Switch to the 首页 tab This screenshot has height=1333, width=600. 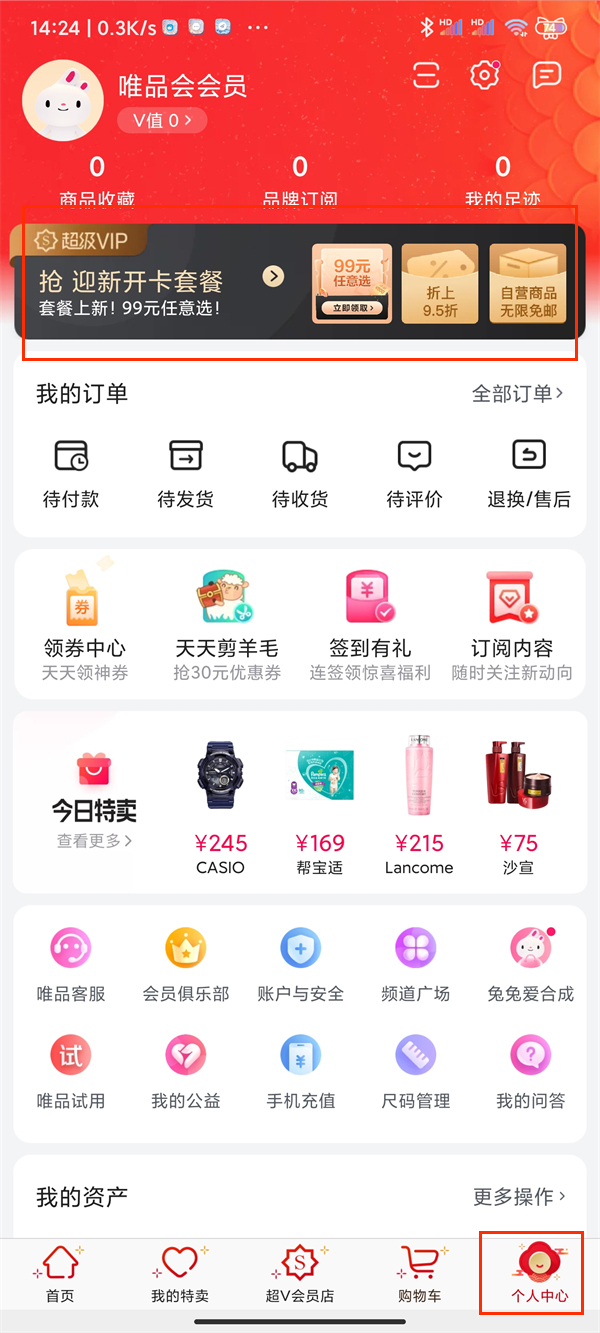coord(60,1275)
